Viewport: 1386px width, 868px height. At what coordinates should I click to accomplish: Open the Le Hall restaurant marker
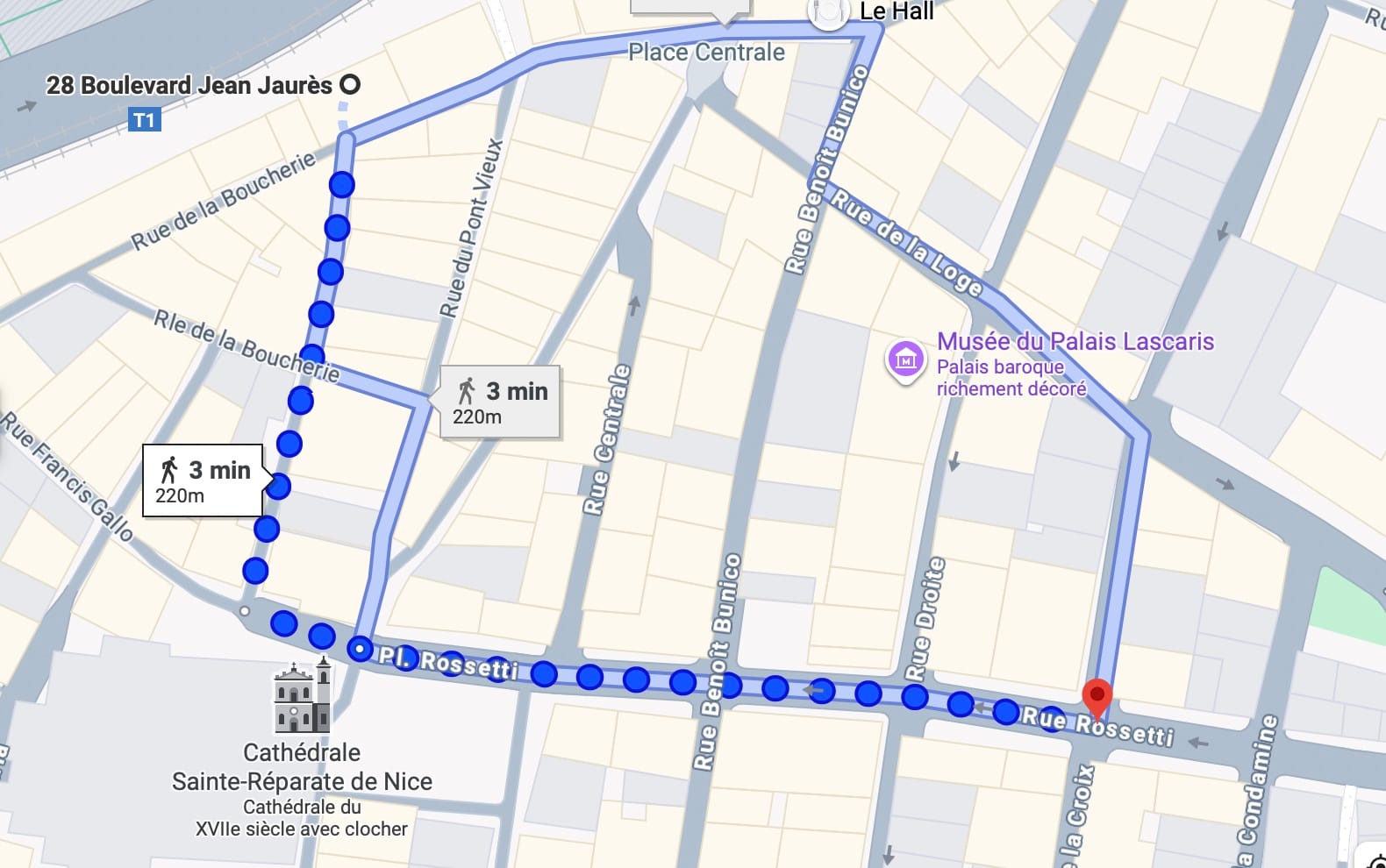tap(828, 12)
